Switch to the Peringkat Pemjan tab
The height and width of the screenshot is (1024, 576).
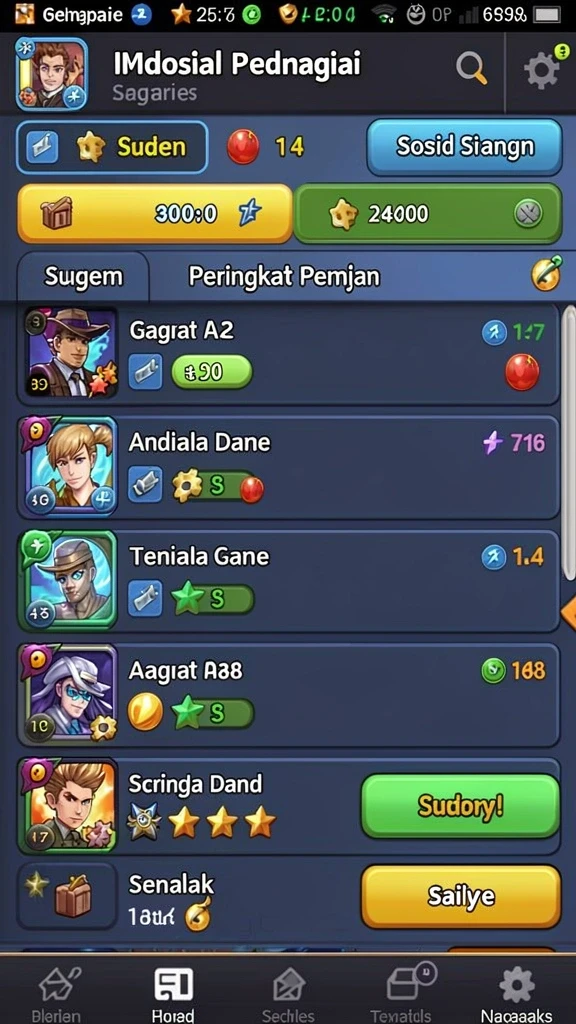pos(284,277)
